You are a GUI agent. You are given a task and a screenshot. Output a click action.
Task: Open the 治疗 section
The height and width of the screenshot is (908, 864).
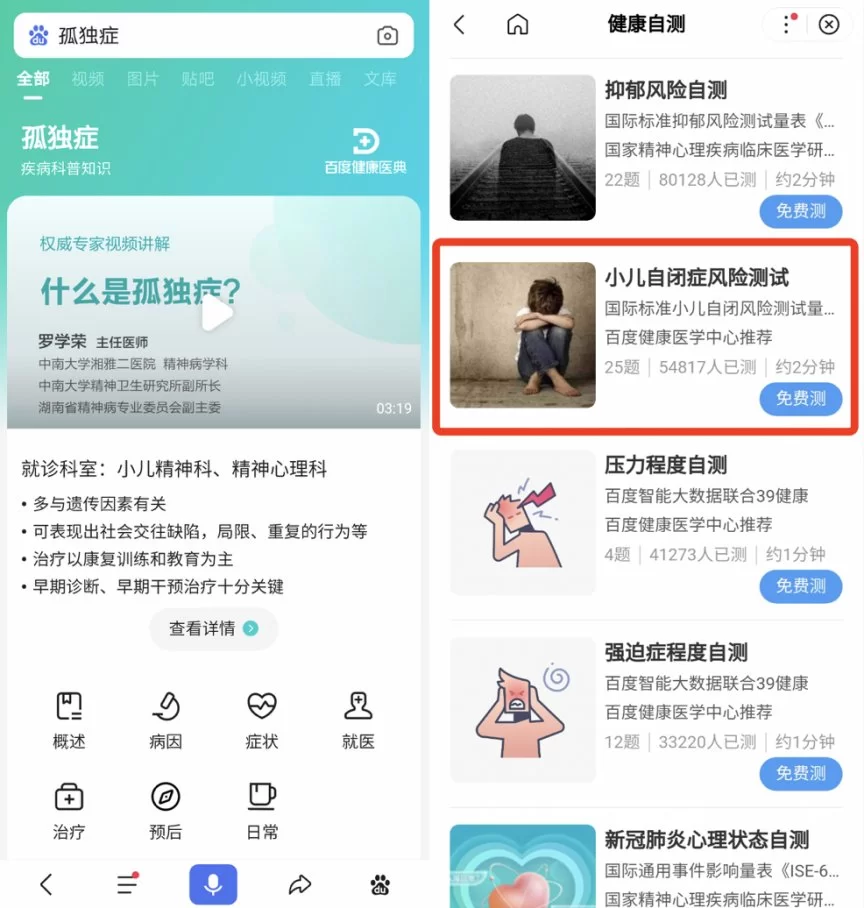point(69,810)
